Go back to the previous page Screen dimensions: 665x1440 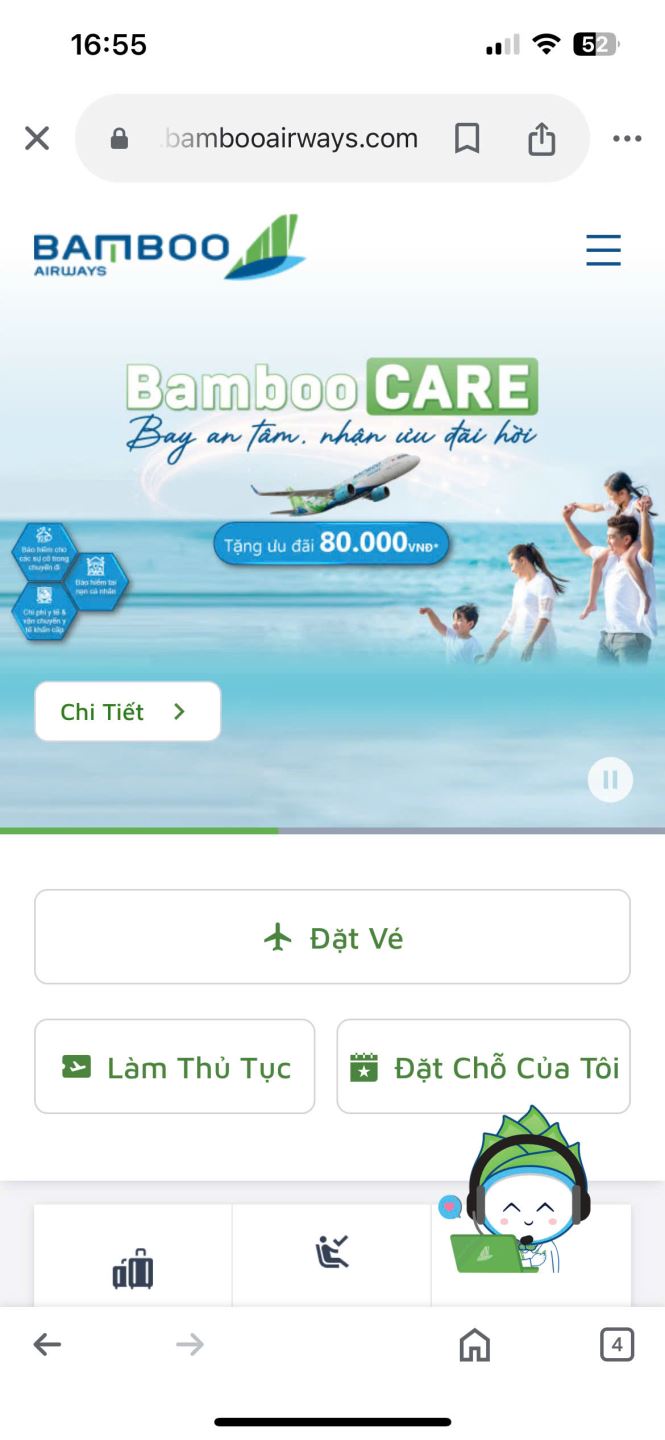47,1345
